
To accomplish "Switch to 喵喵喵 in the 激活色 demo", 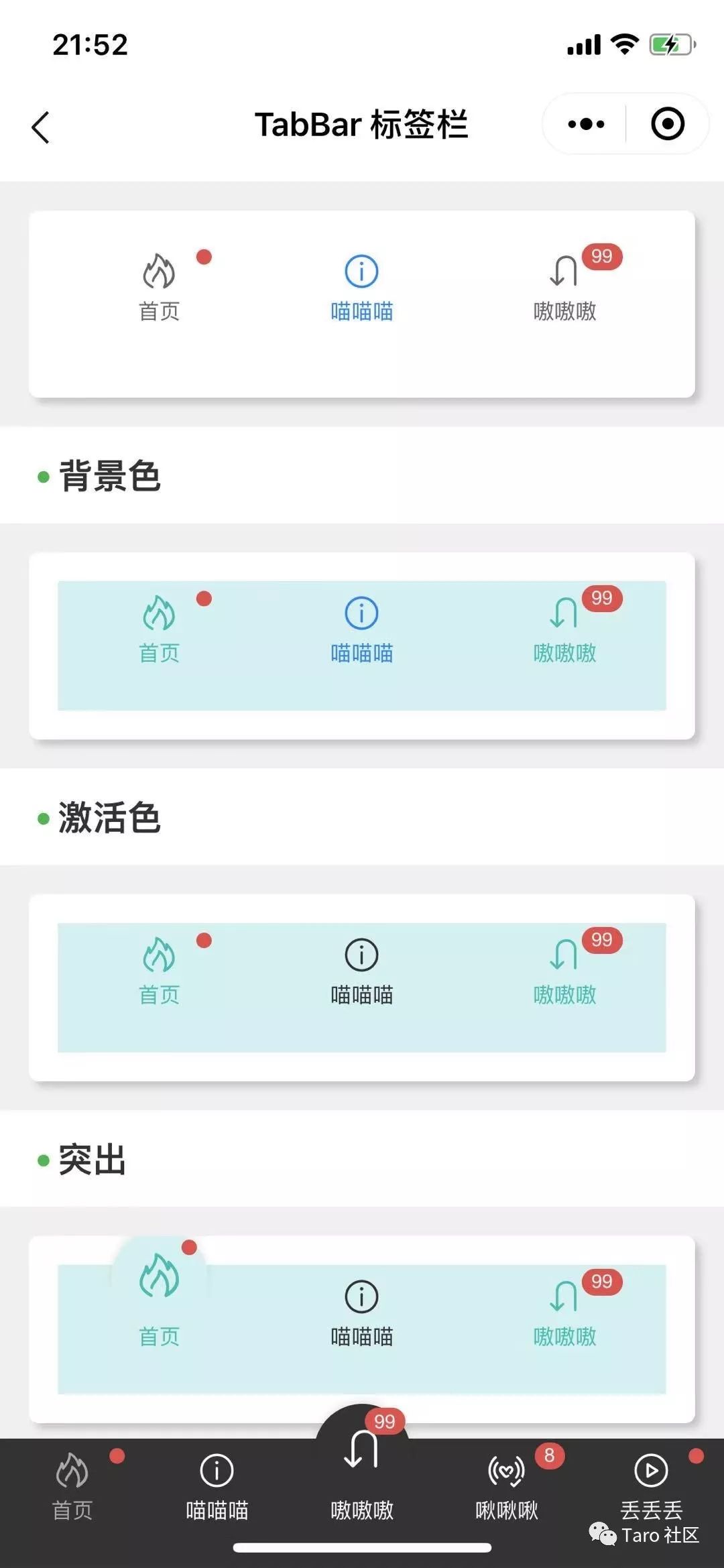I will coord(362,971).
